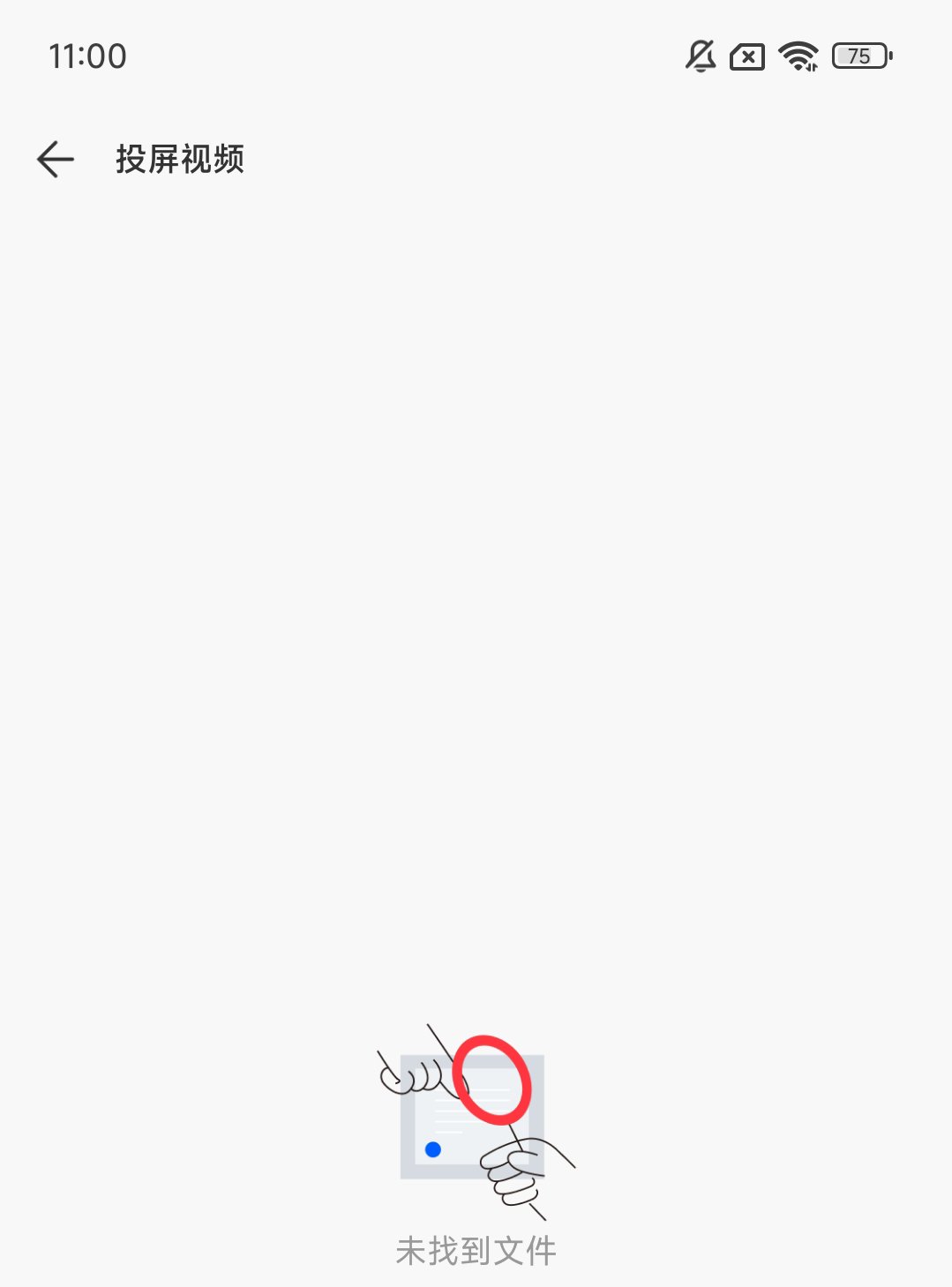Go back from 投屏视频 screen
The height and width of the screenshot is (1287, 952).
tap(56, 160)
